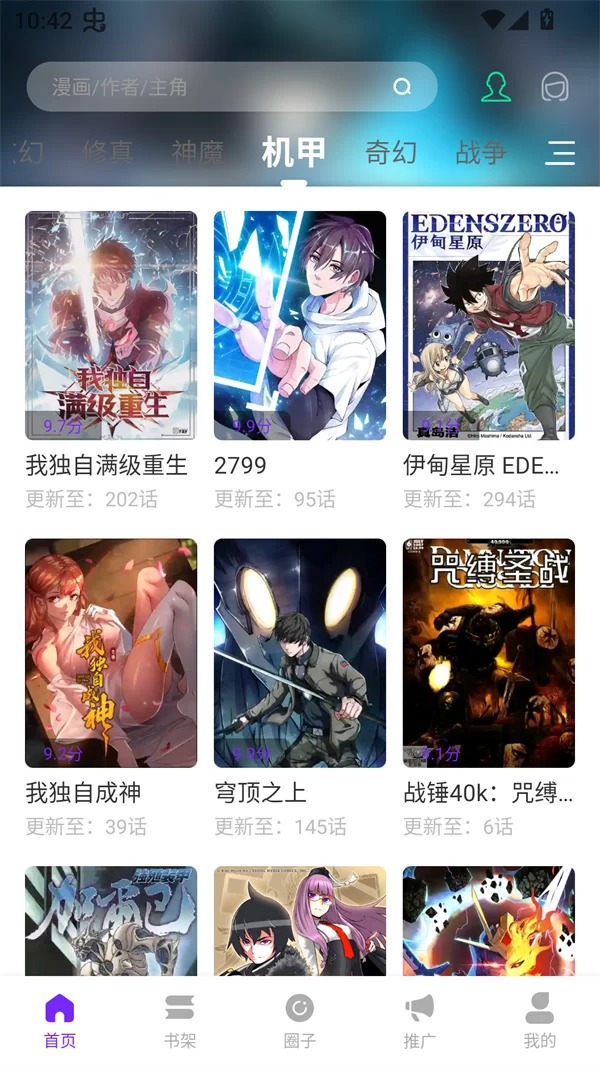600x1066 pixels.
Task: Go to the 书架 bookshelf tab
Action: point(180,1020)
